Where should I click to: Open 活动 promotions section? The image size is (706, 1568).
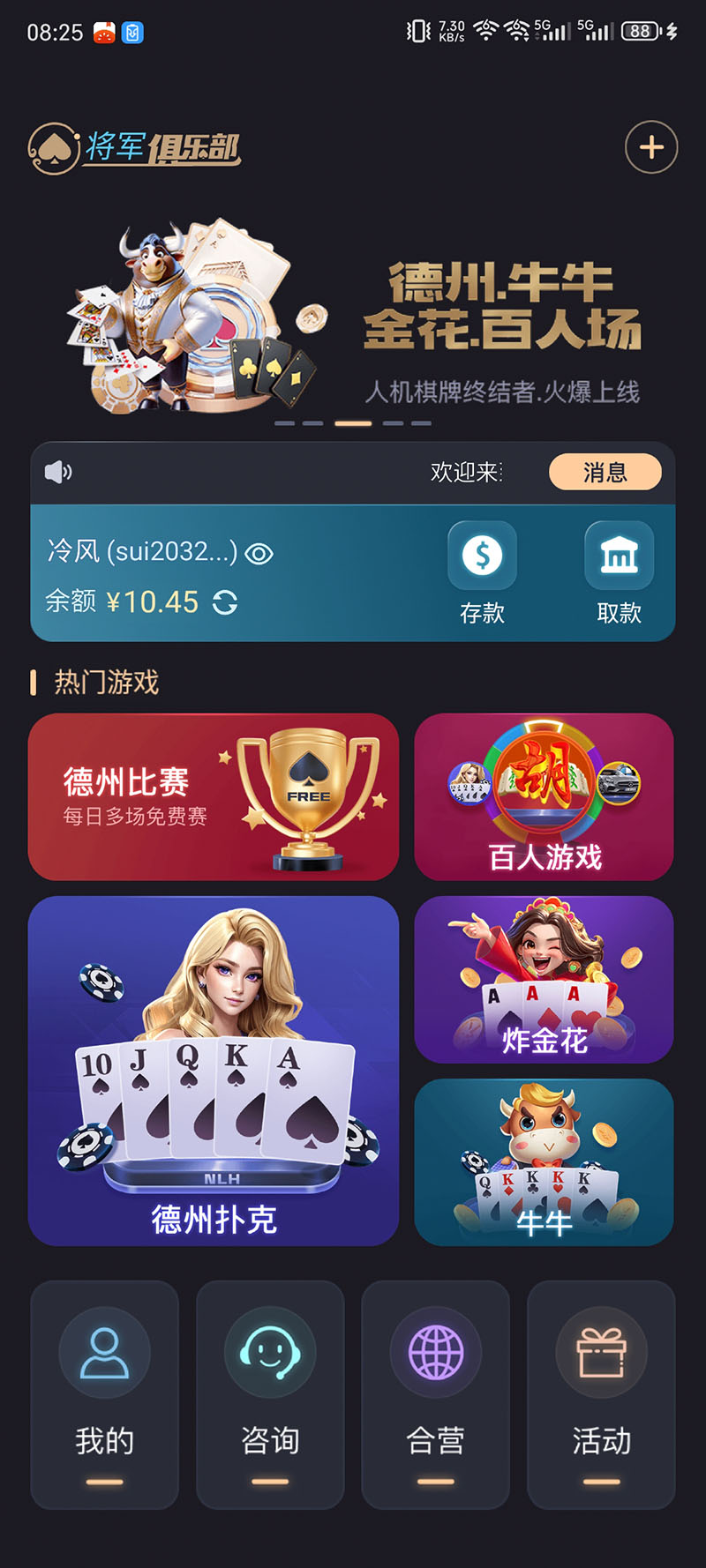coord(601,1393)
